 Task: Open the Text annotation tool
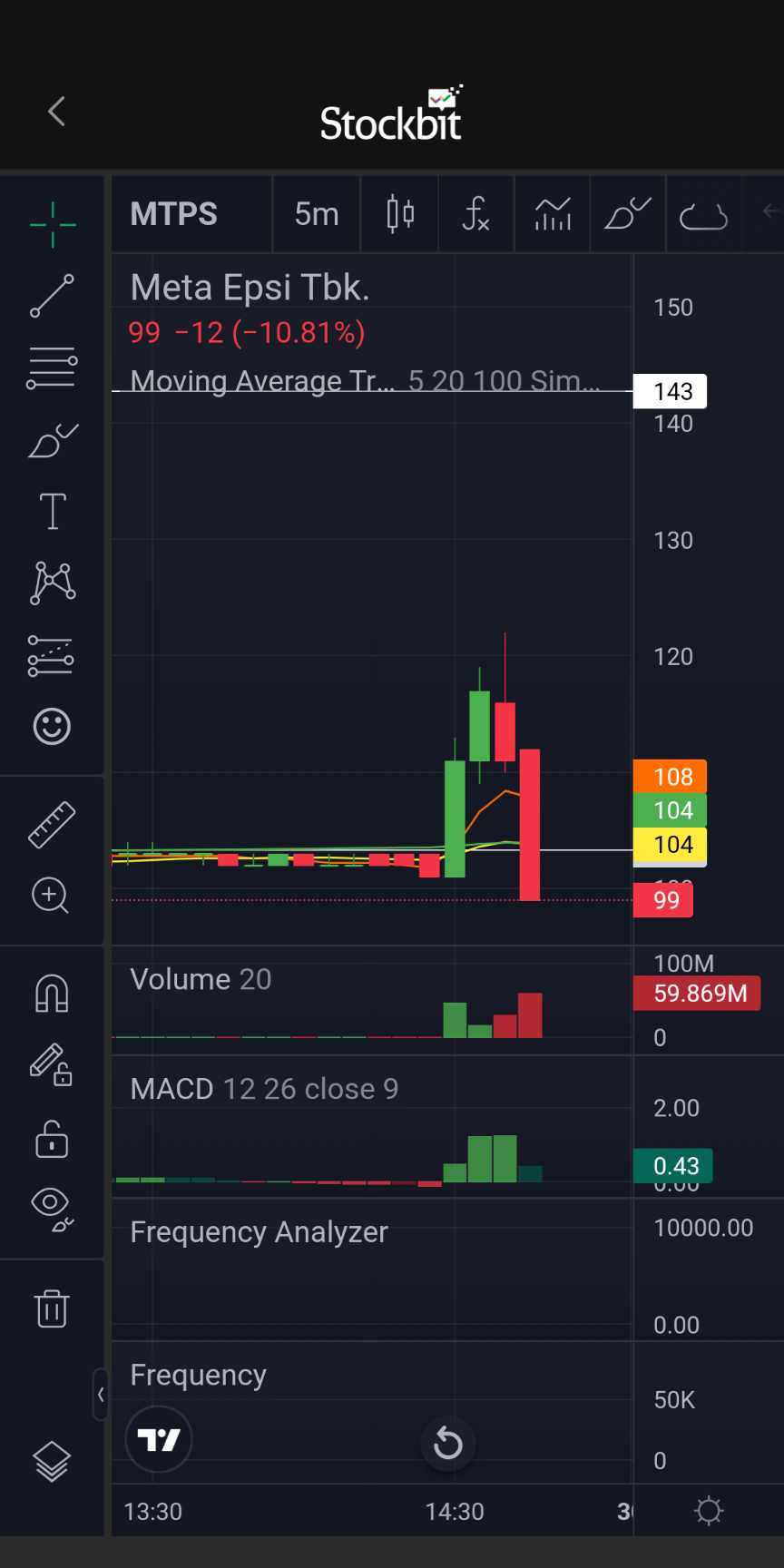coord(52,511)
